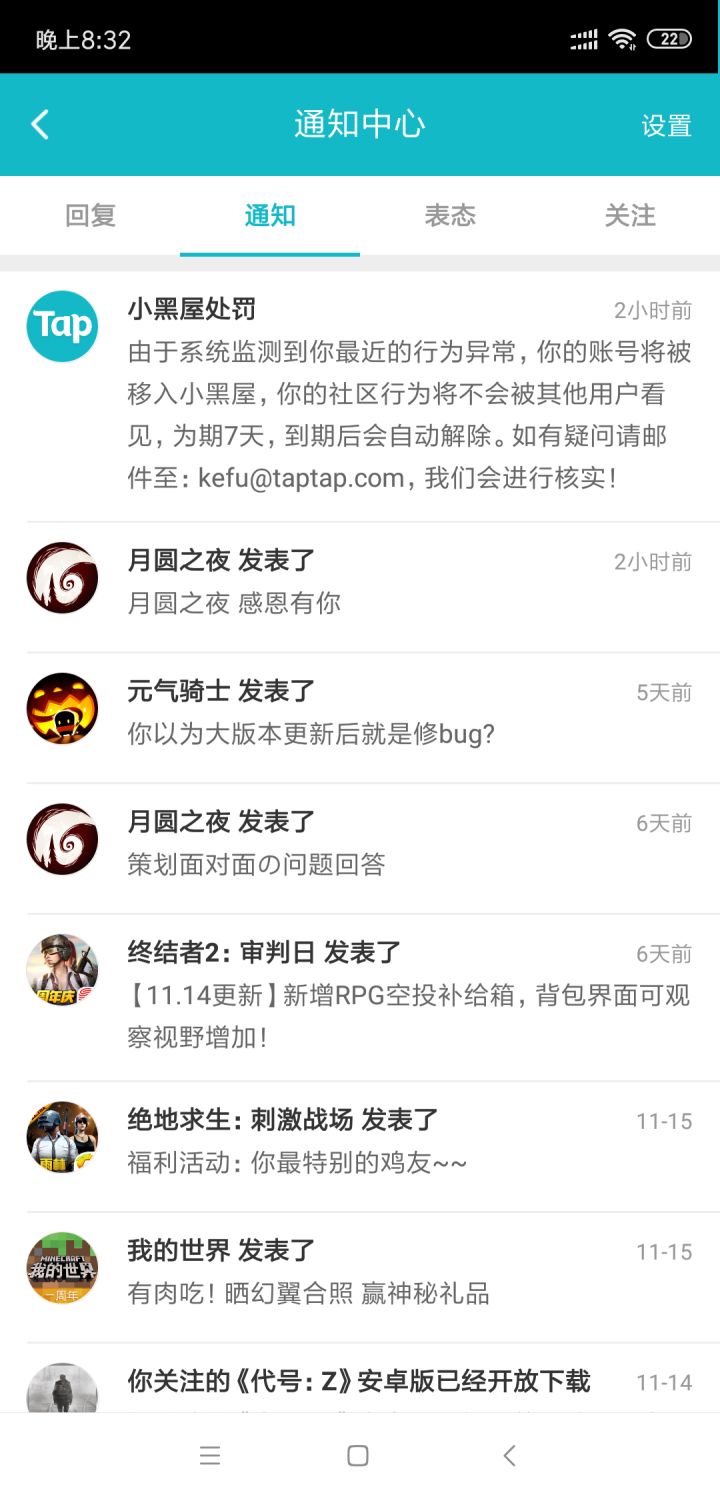This screenshot has height=1499, width=720.
Task: Go back using the header arrow
Action: click(40, 125)
